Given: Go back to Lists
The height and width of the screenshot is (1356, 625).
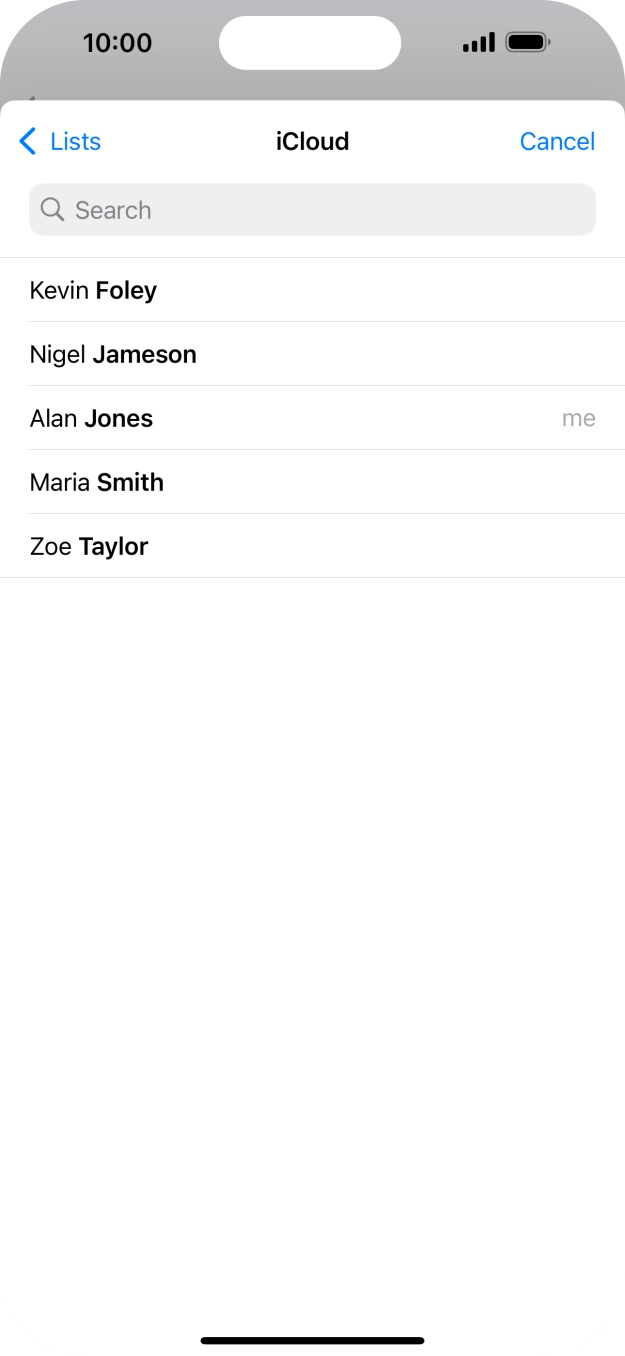Looking at the screenshot, I should click(60, 142).
